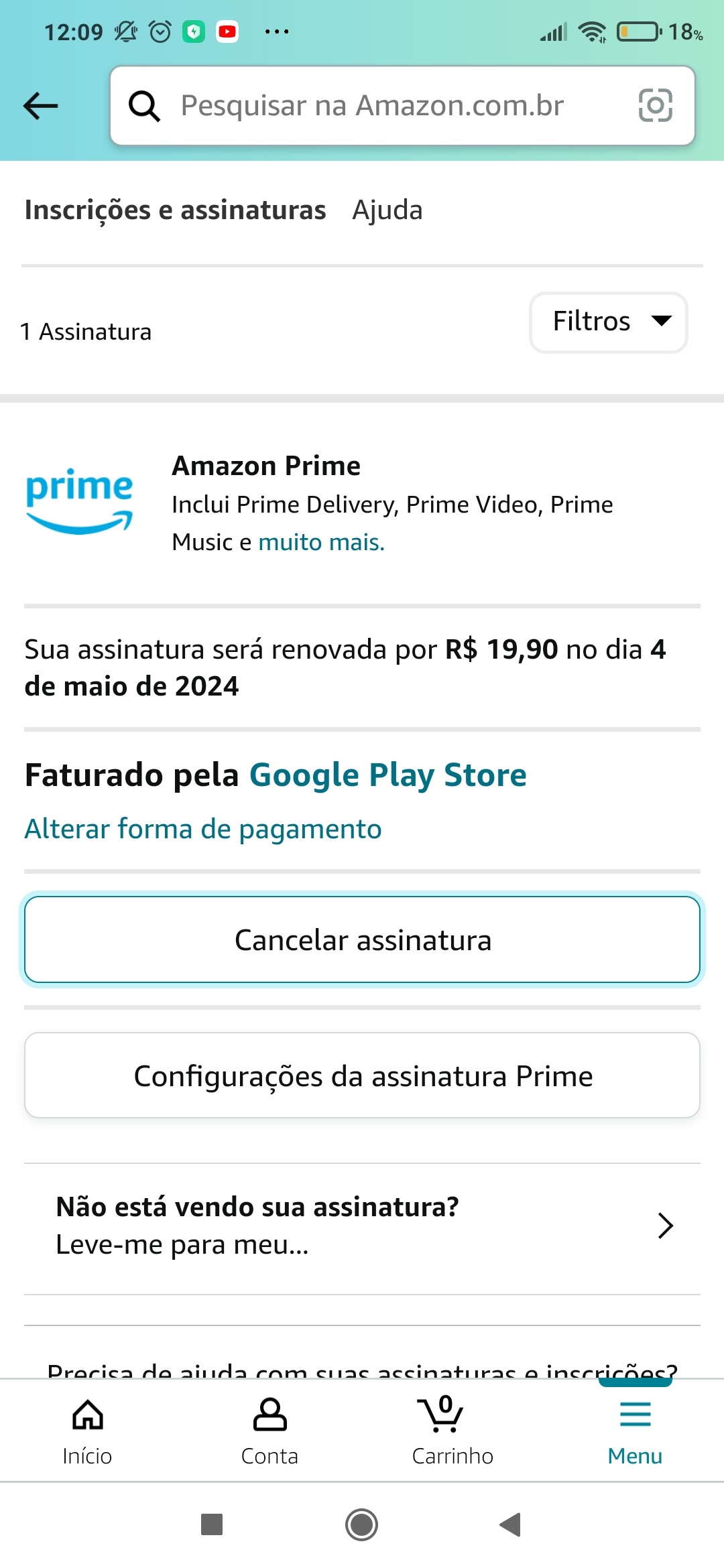Go back using the top arrow
The image size is (724, 1568).
pos(41,106)
